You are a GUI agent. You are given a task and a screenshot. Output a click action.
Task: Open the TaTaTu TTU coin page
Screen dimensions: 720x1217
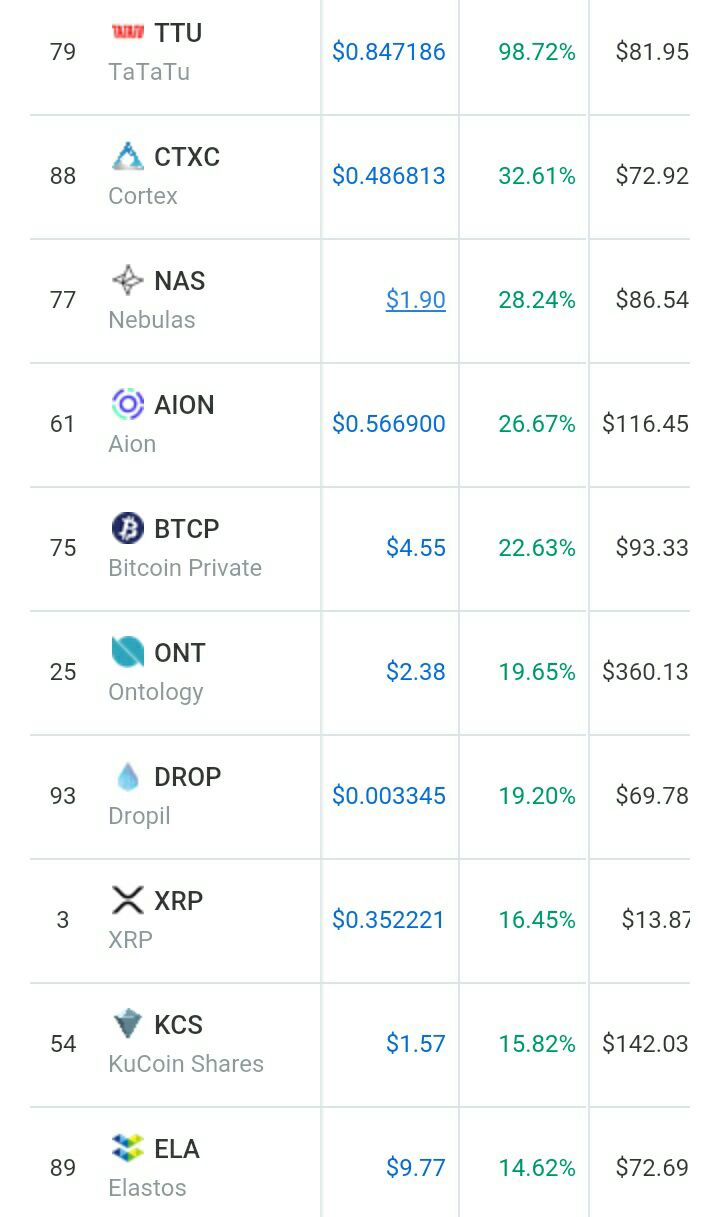156,51
